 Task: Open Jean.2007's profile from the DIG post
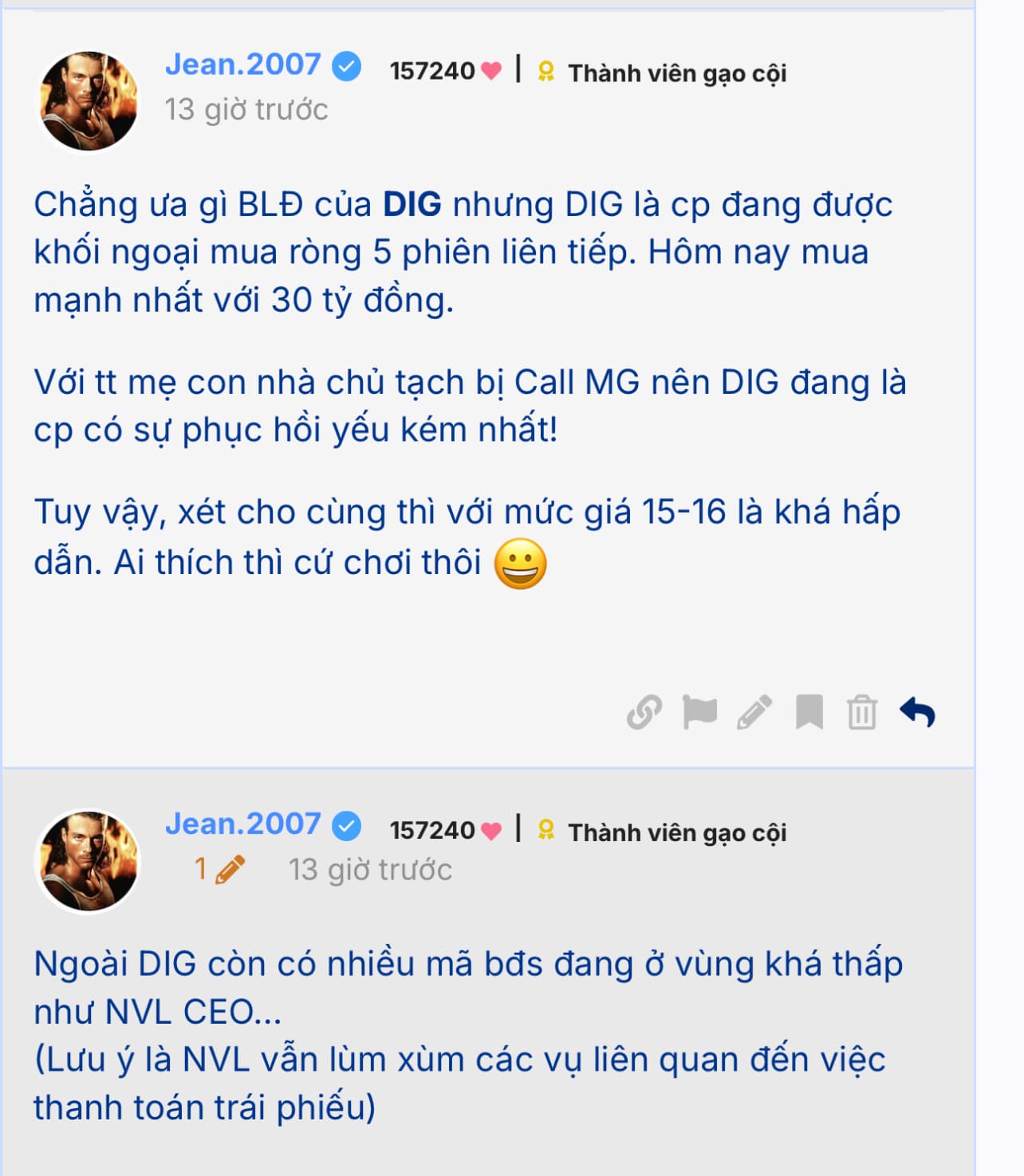242,65
